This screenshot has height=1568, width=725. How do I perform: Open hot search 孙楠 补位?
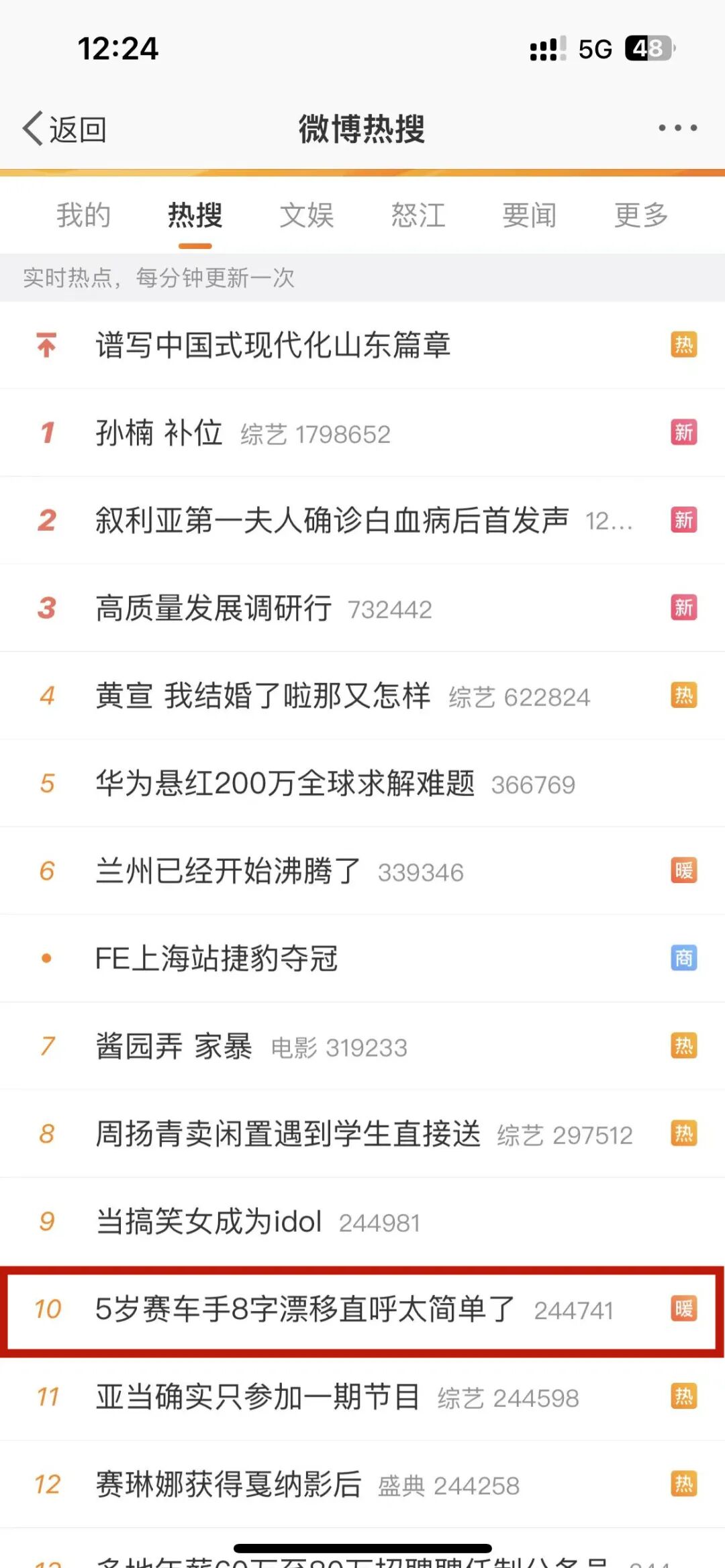(159, 433)
